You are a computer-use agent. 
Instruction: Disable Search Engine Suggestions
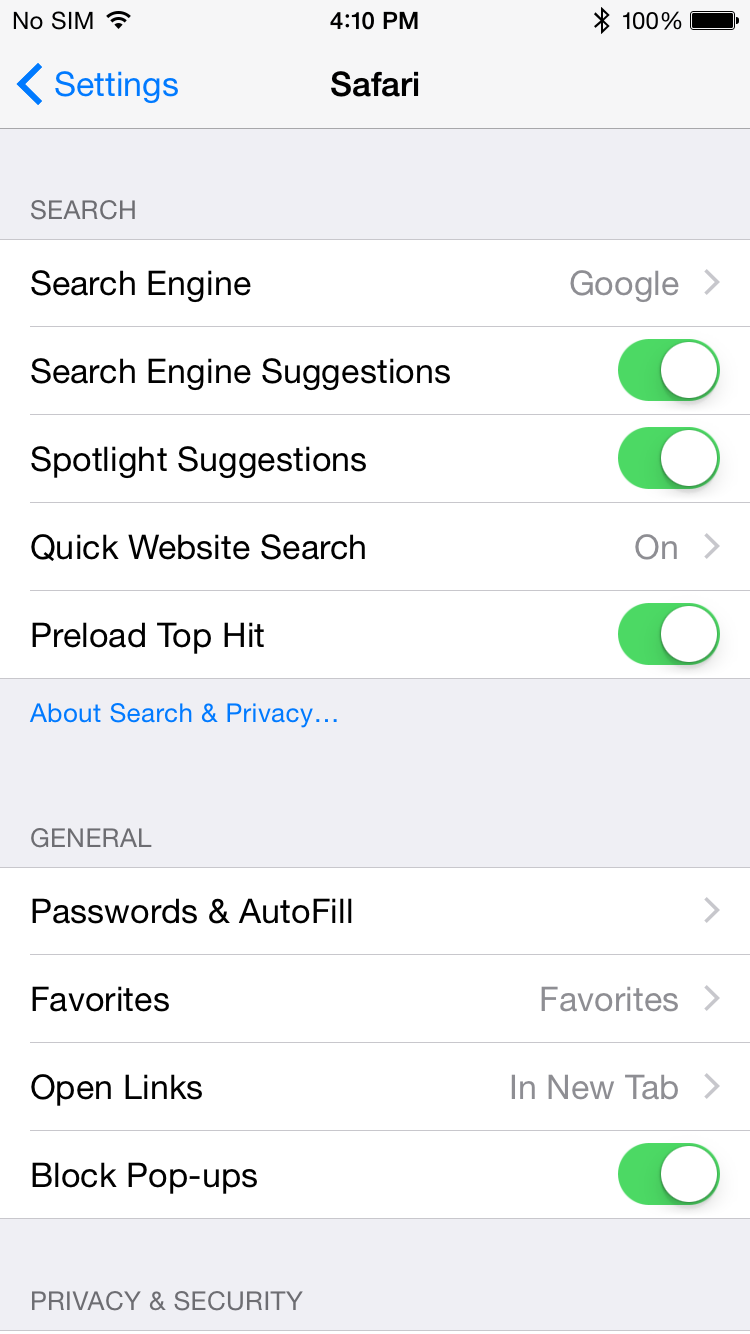coord(668,371)
